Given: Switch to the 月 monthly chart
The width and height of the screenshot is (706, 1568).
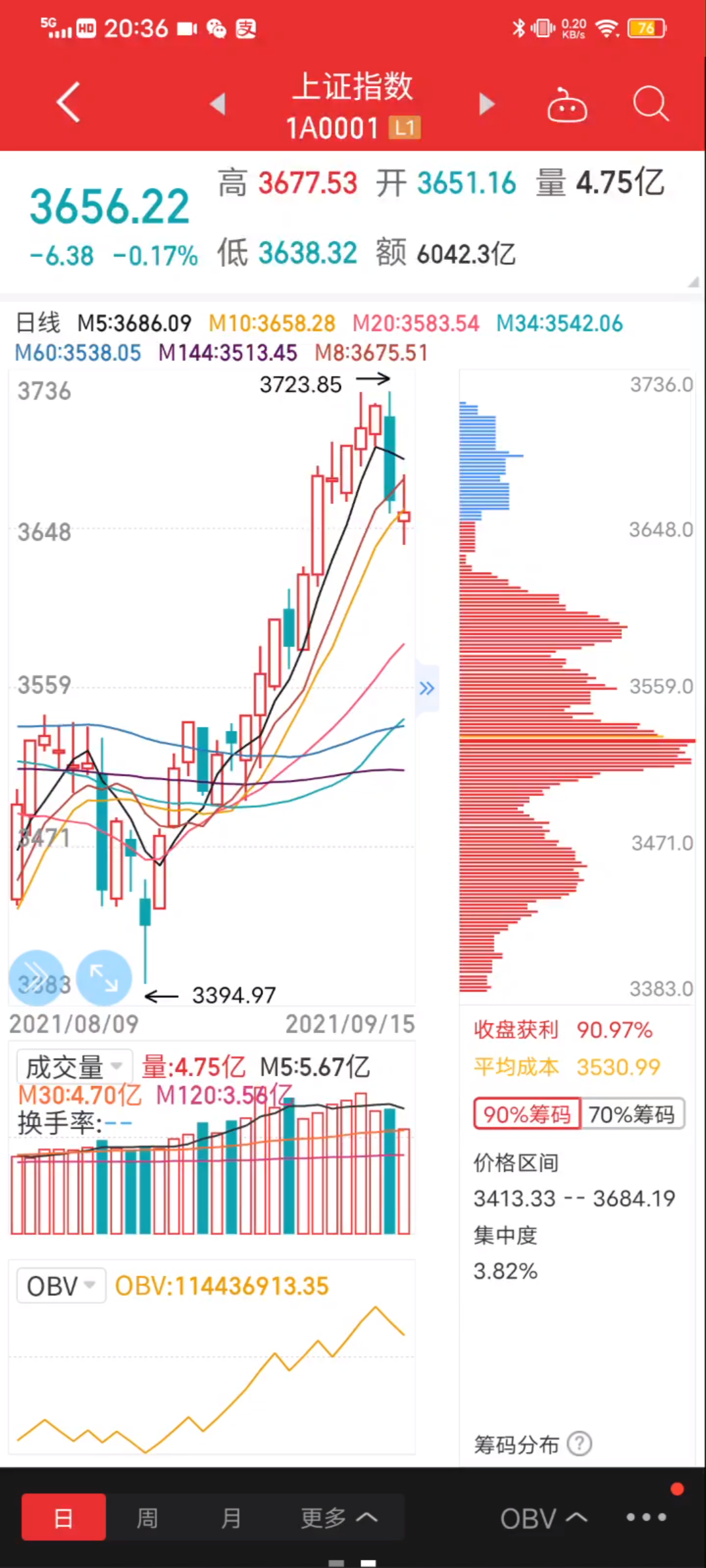Looking at the screenshot, I should (x=231, y=1518).
